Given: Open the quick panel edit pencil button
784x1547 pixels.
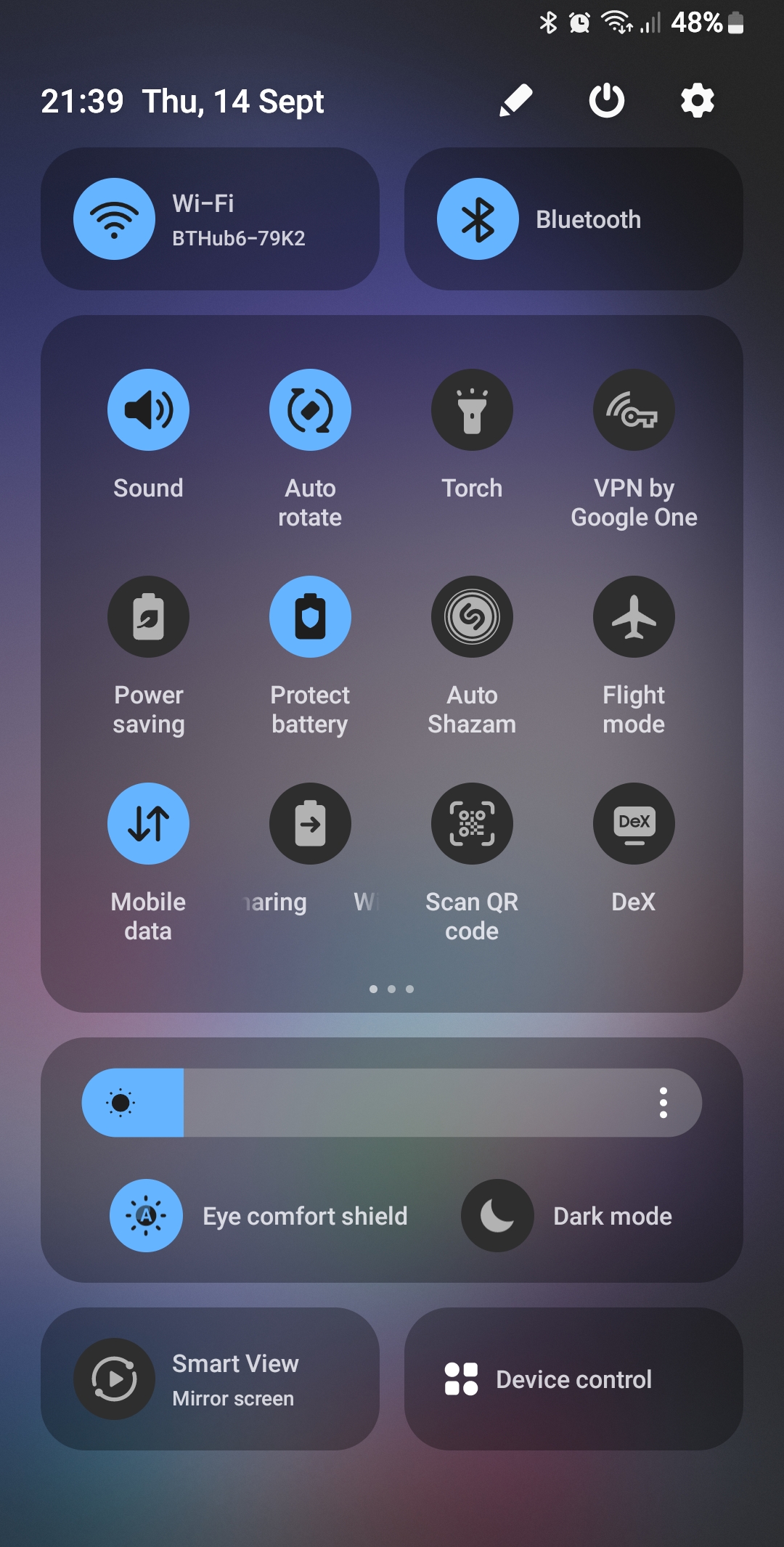Looking at the screenshot, I should click(x=516, y=101).
